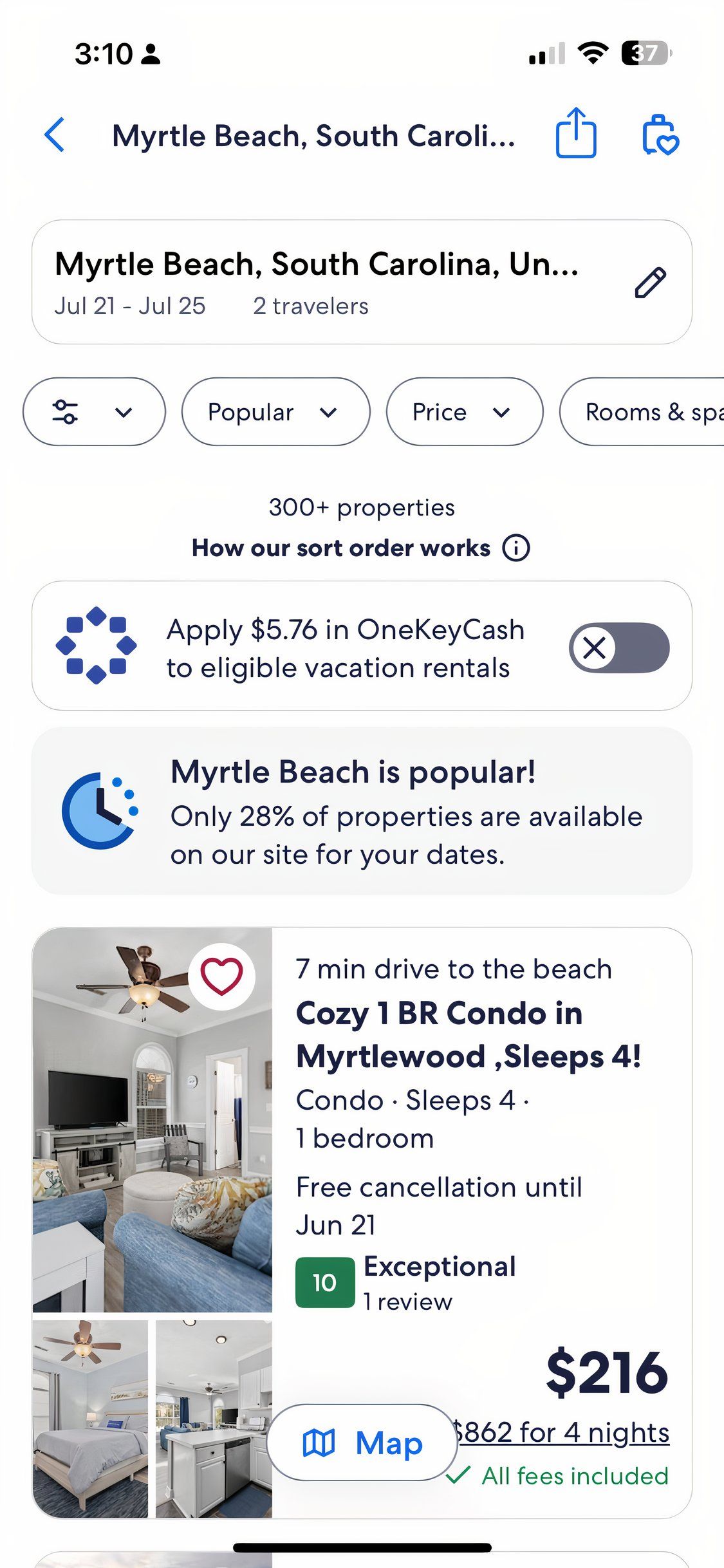Open the all filters dropdown
The image size is (724, 1568).
pos(94,412)
